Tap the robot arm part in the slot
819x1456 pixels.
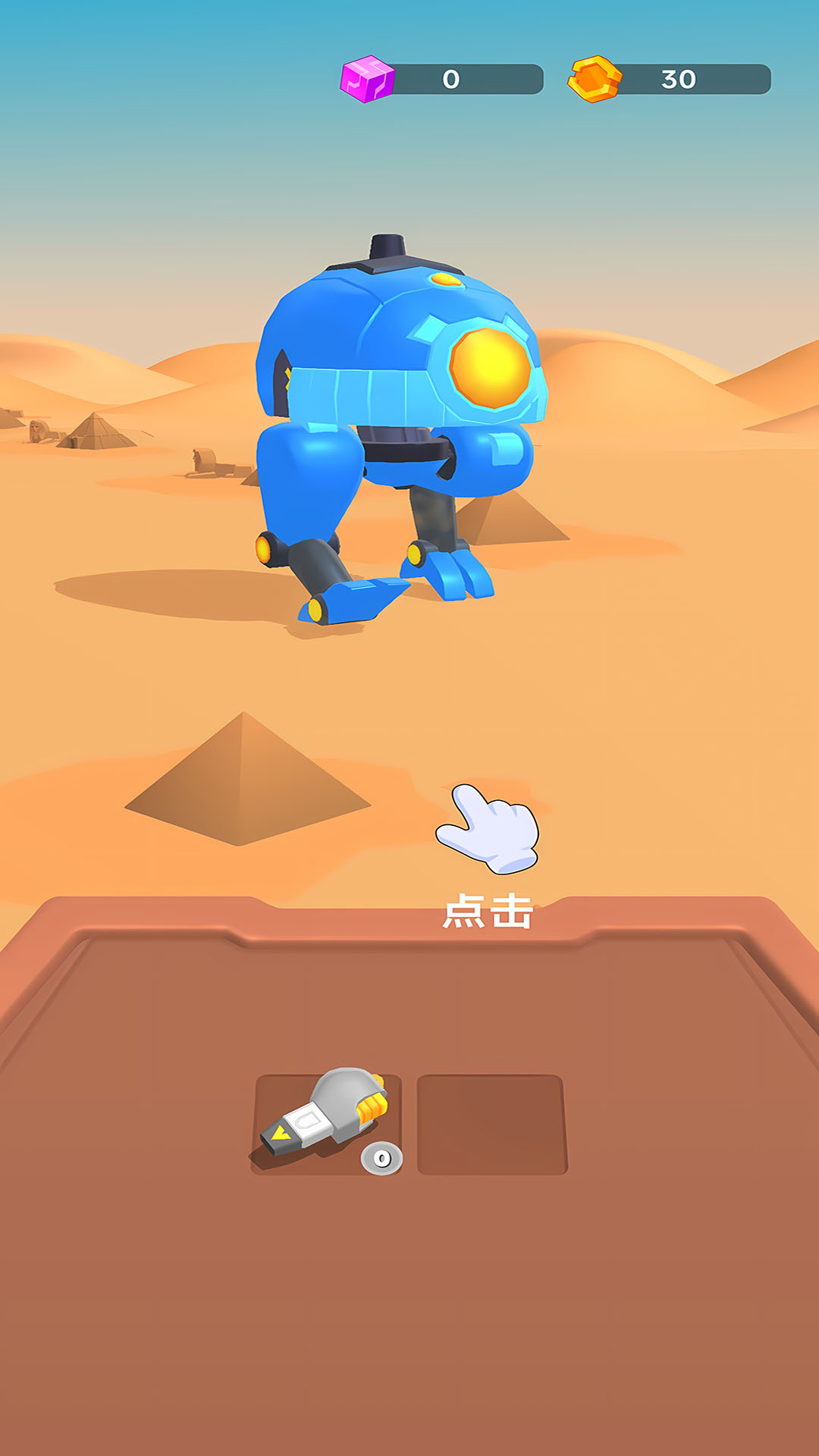[326, 1113]
